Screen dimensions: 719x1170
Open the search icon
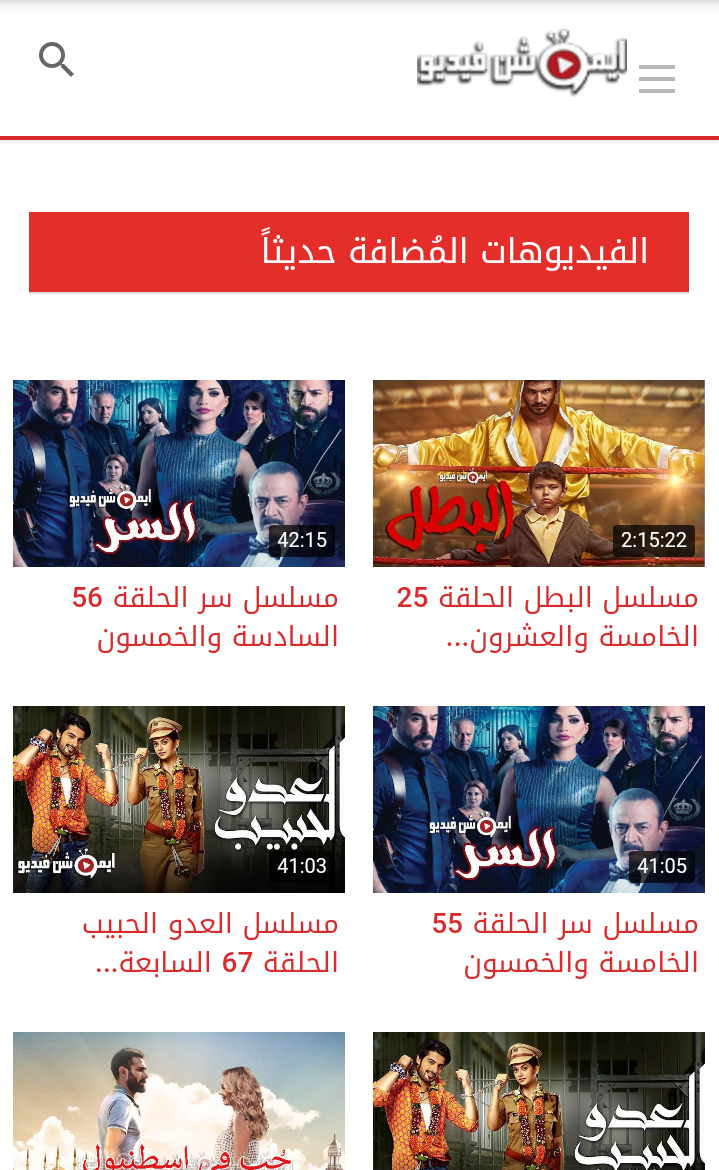(56, 60)
